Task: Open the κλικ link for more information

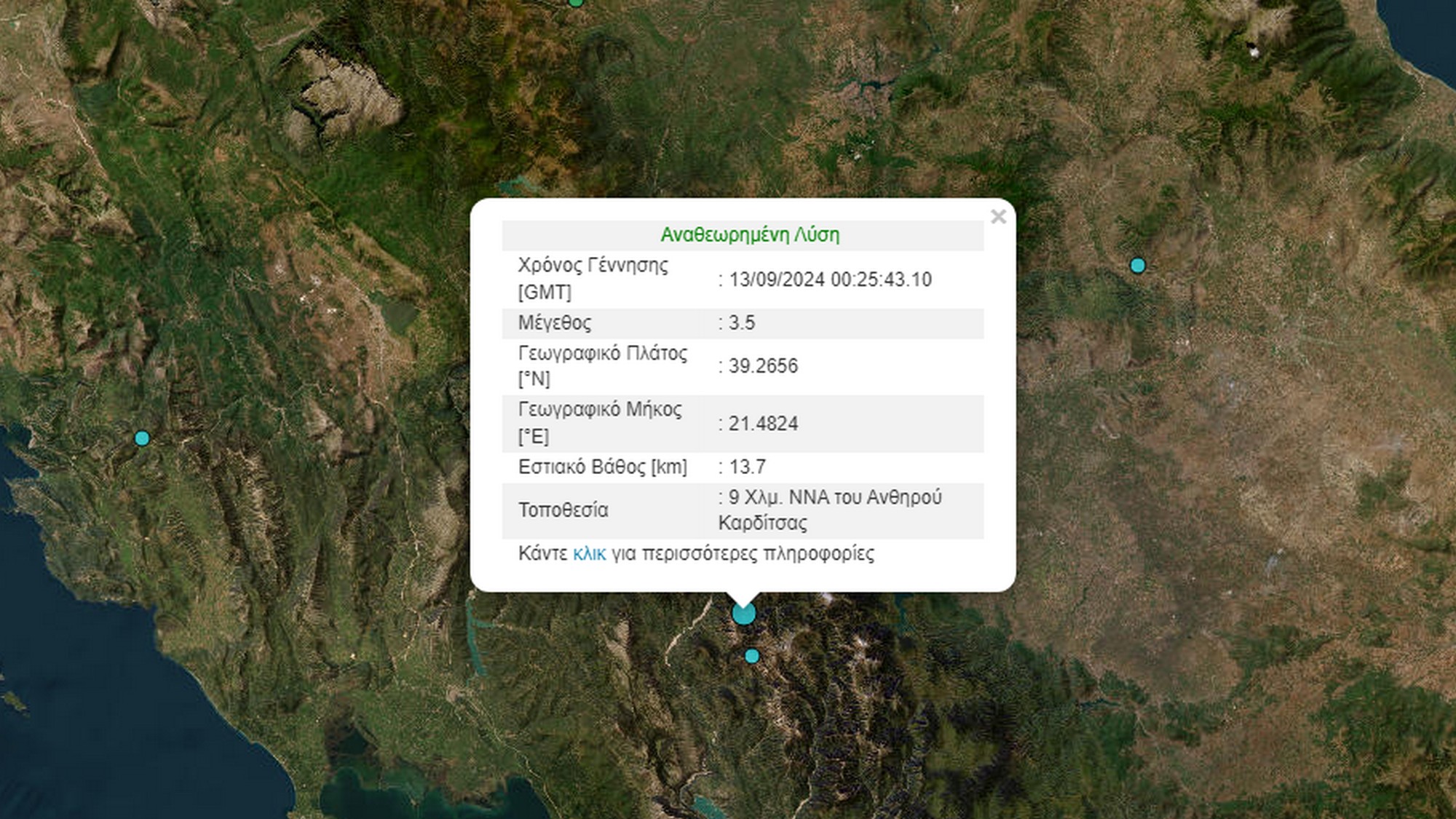Action: [589, 554]
